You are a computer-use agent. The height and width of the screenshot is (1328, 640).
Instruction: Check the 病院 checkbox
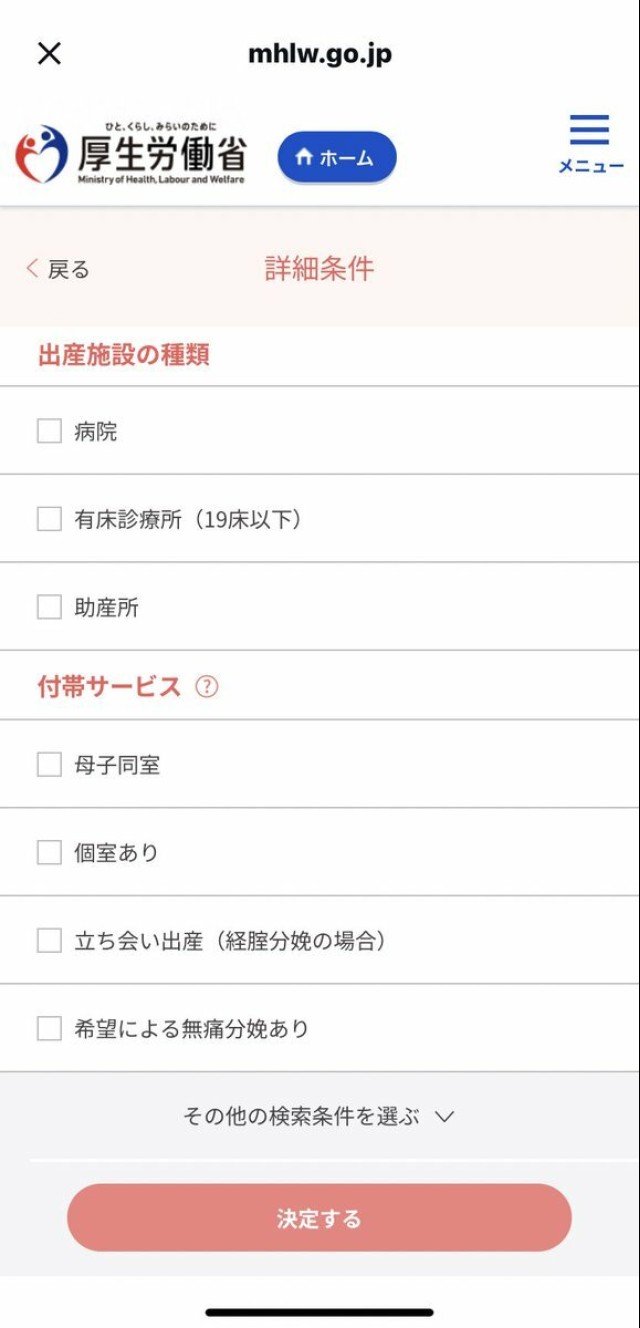pos(49,431)
